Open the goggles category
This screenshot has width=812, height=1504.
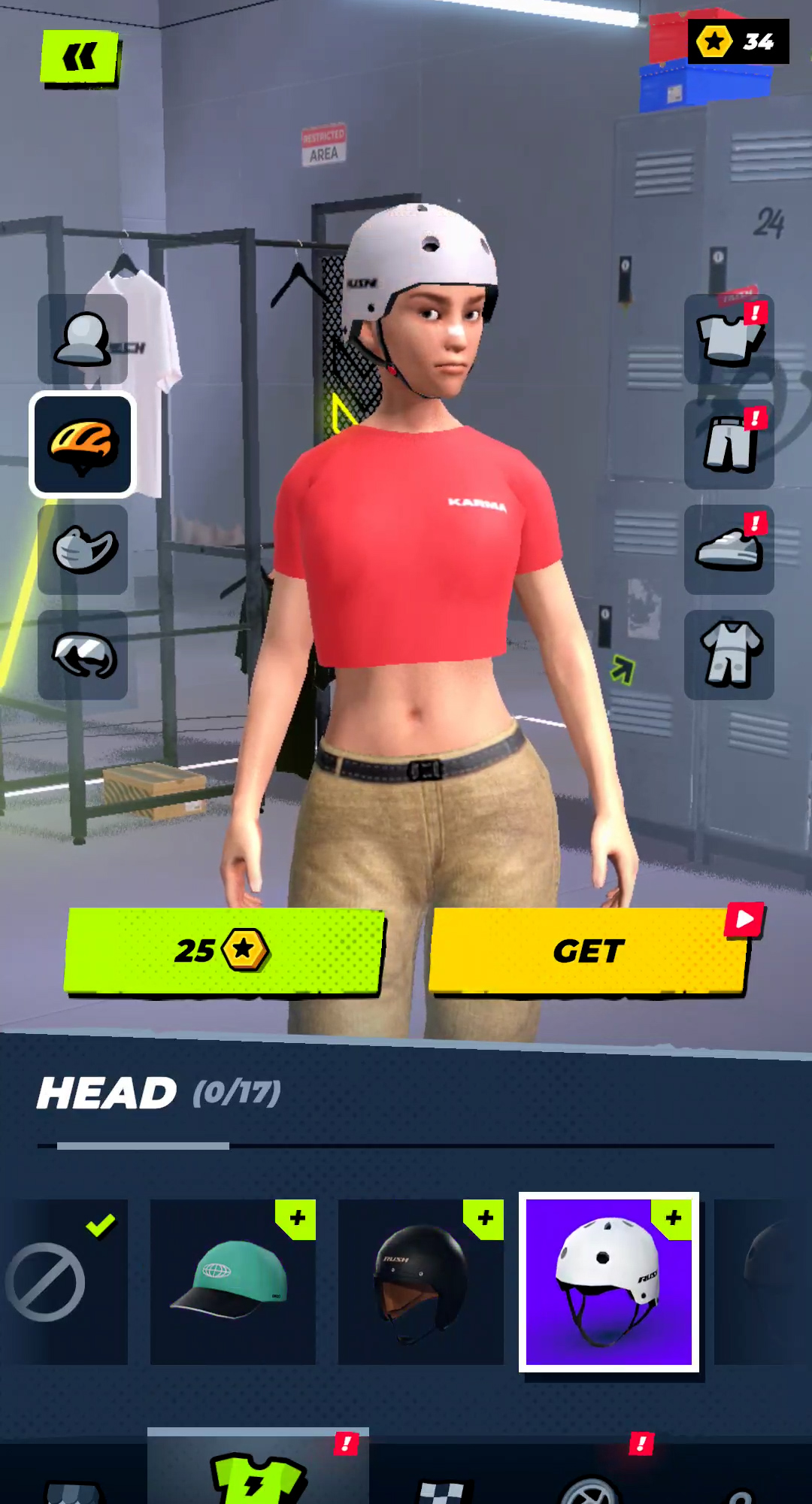tap(83, 655)
